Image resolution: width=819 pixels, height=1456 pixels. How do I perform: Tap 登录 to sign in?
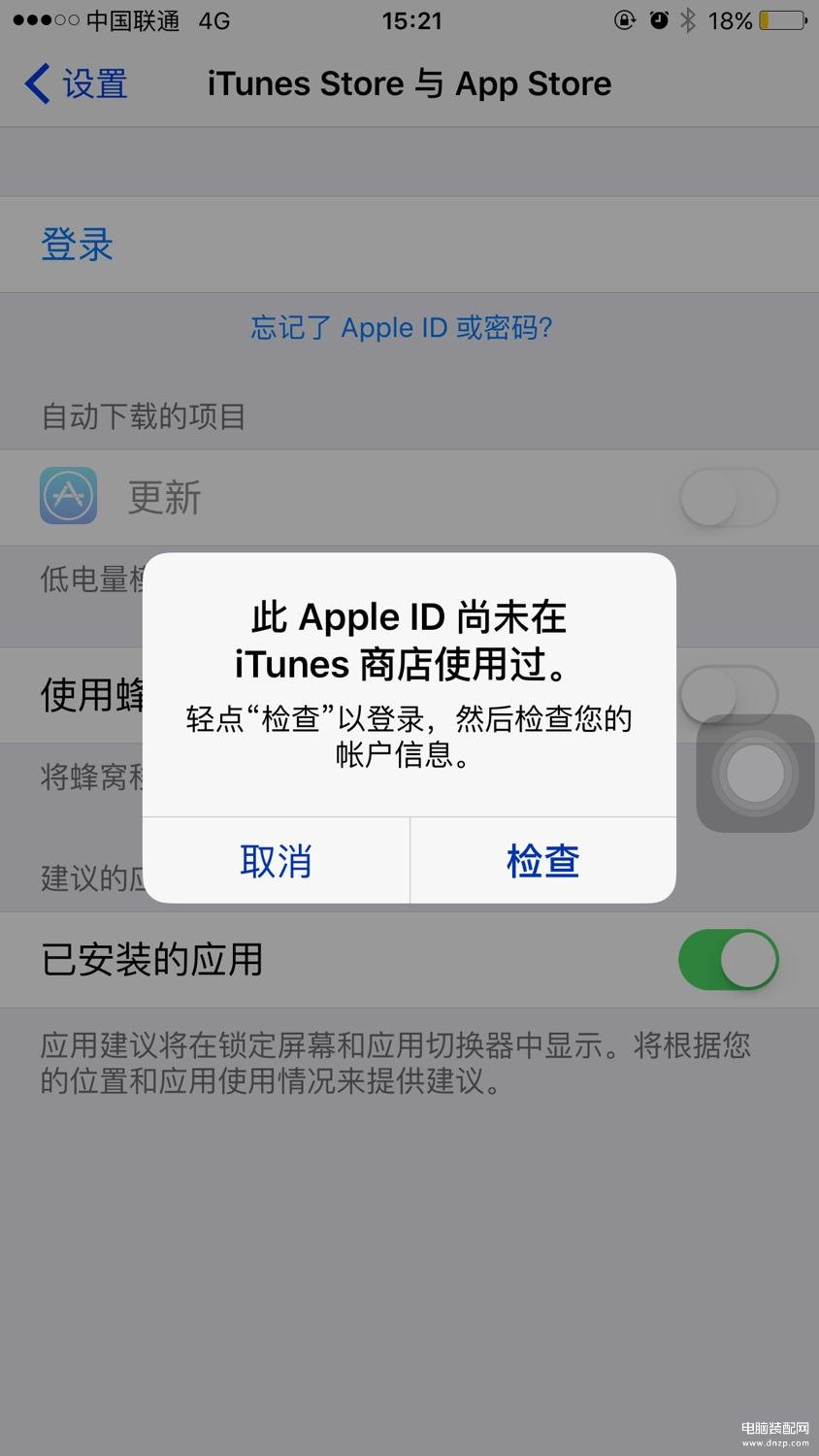tap(78, 245)
